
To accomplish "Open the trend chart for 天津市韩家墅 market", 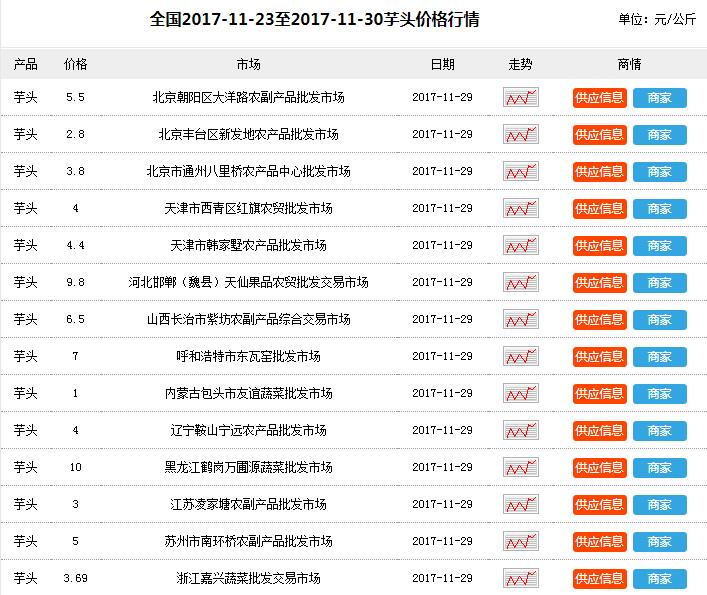I will click(x=520, y=246).
